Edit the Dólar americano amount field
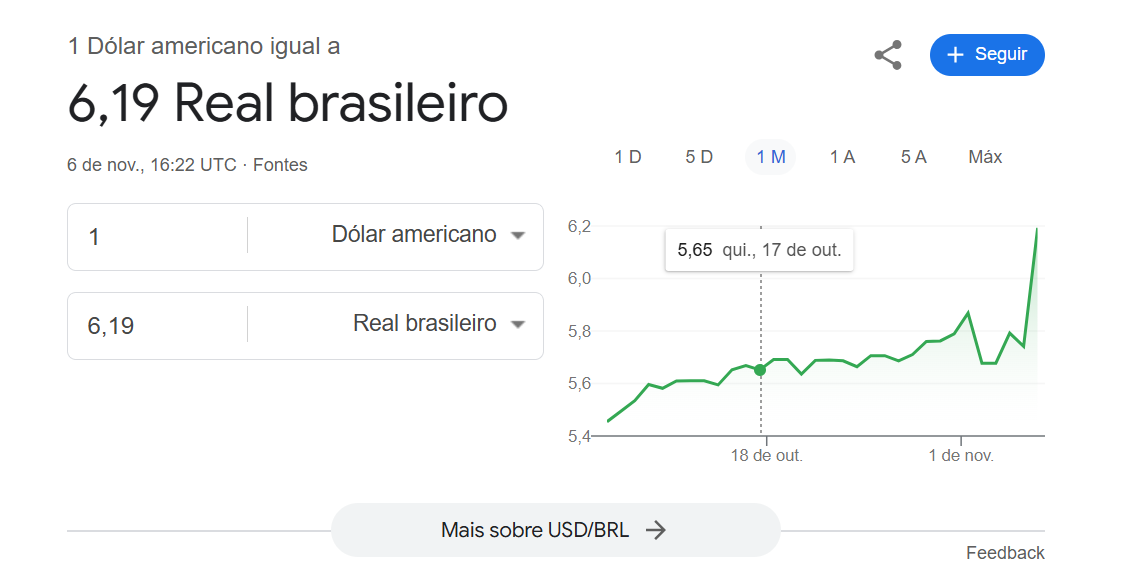 pos(160,237)
